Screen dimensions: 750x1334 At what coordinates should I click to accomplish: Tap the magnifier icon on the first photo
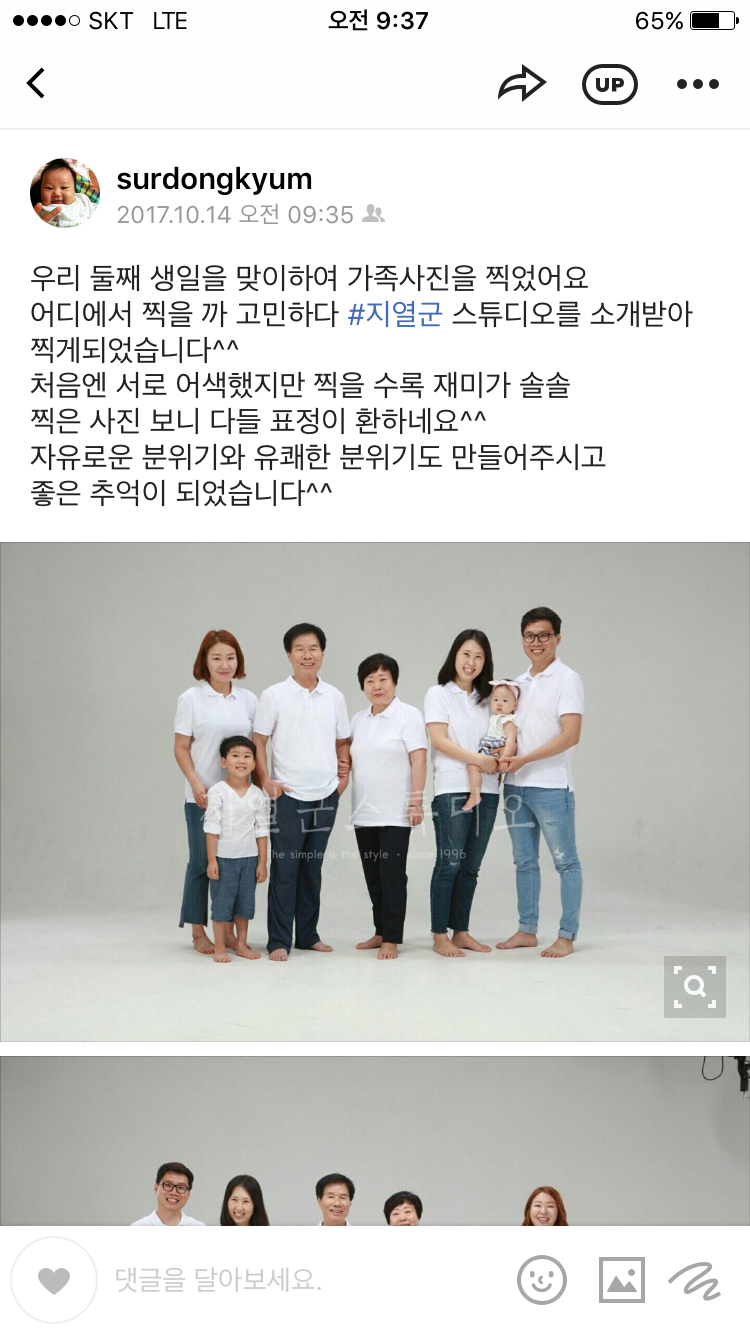coord(694,987)
